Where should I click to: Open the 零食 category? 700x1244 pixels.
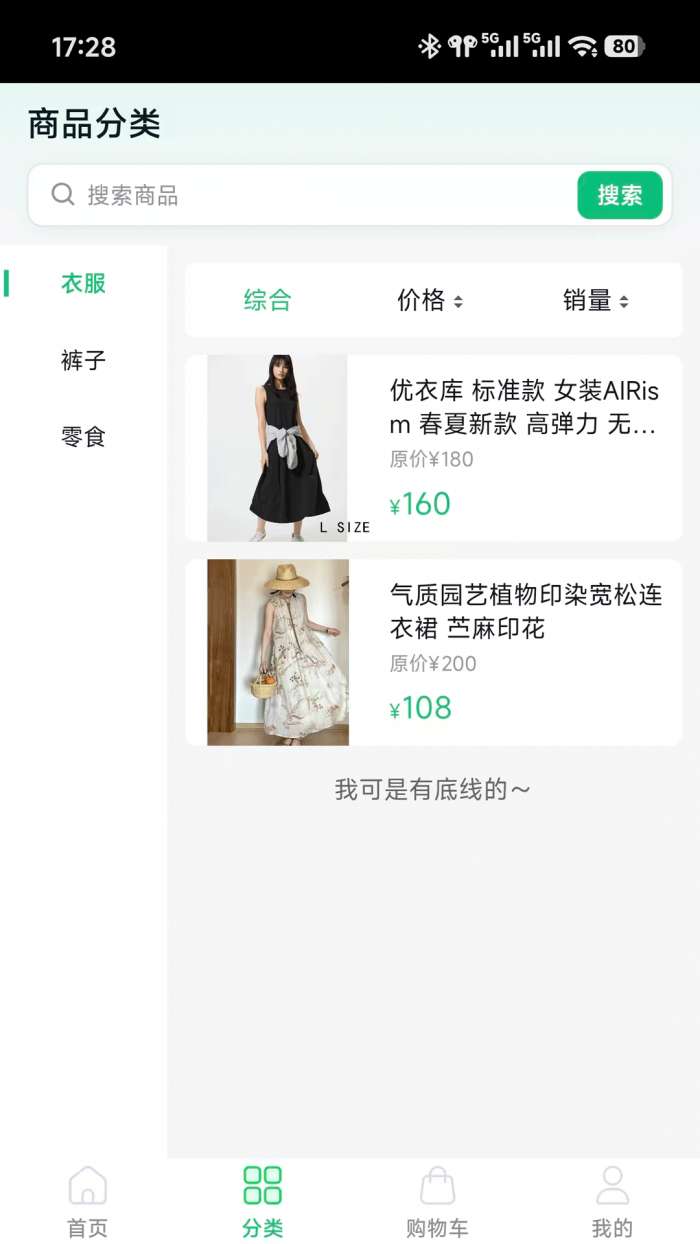click(83, 437)
